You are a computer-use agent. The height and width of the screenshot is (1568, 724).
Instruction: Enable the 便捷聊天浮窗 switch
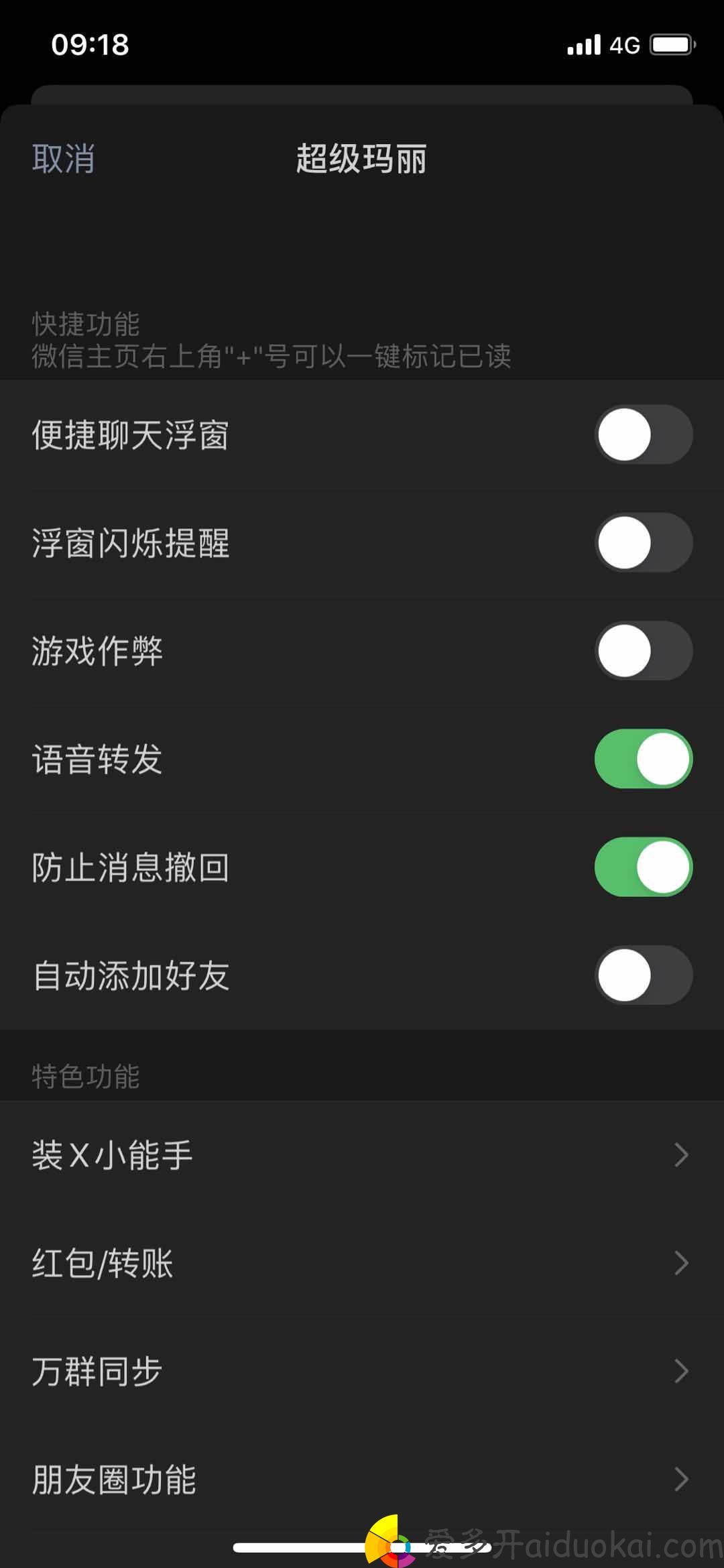click(x=643, y=435)
